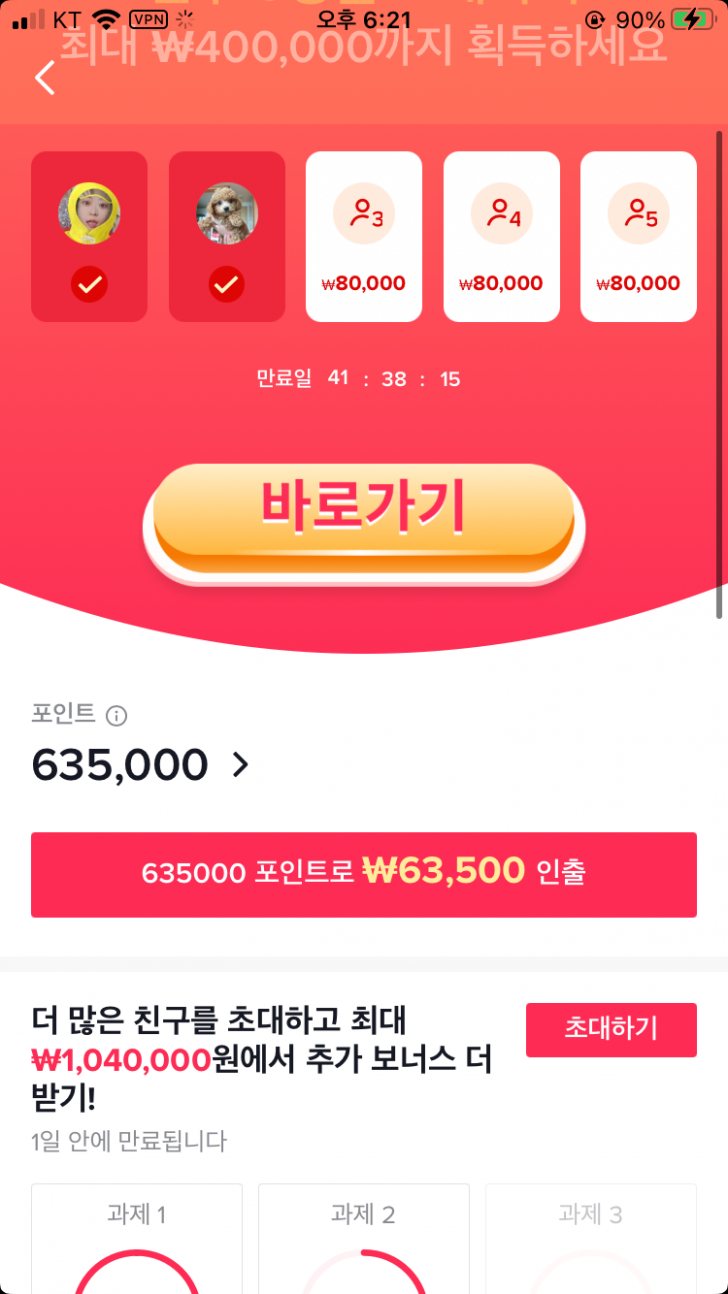Open the 과제 3 card
Viewport: 728px width, 1294px height.
[590, 1238]
